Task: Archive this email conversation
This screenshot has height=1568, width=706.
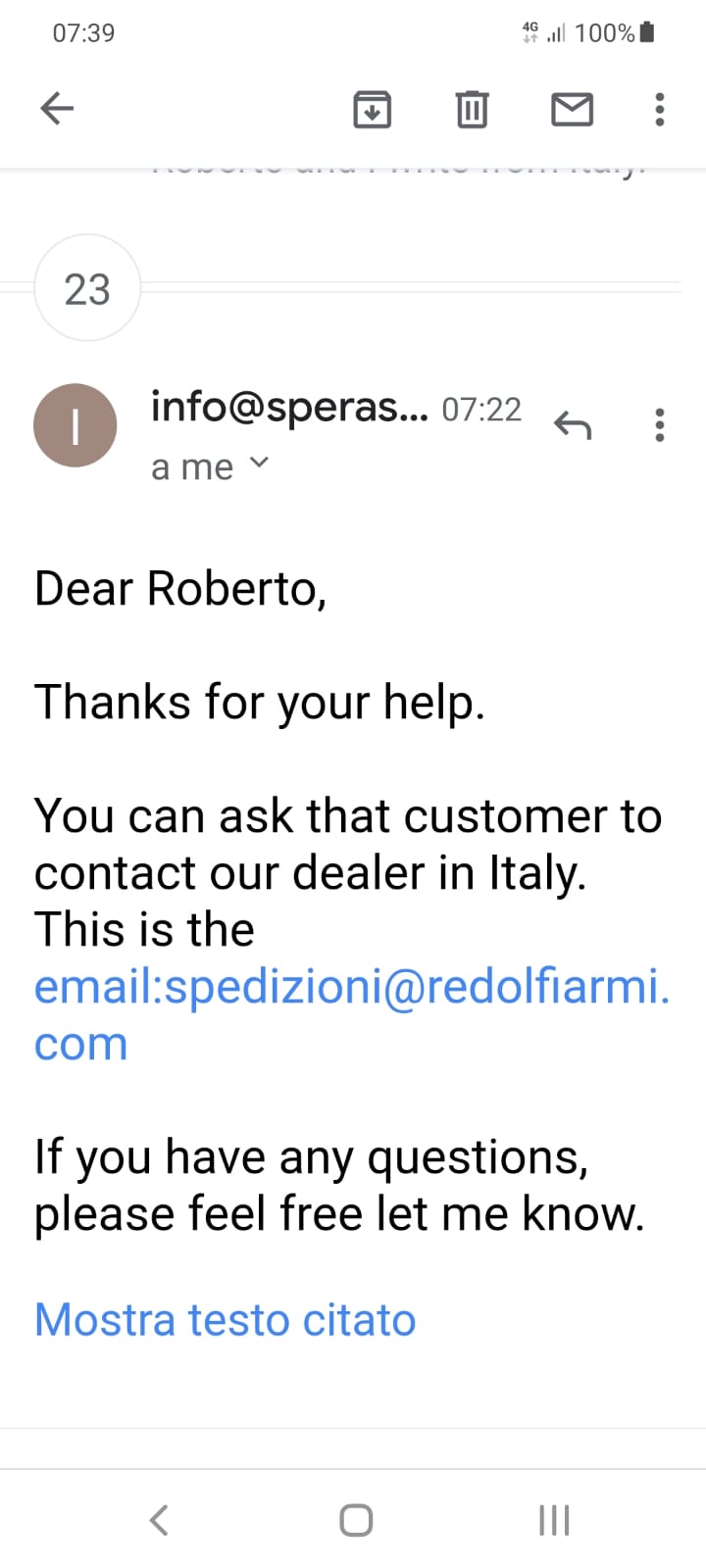Action: click(372, 109)
